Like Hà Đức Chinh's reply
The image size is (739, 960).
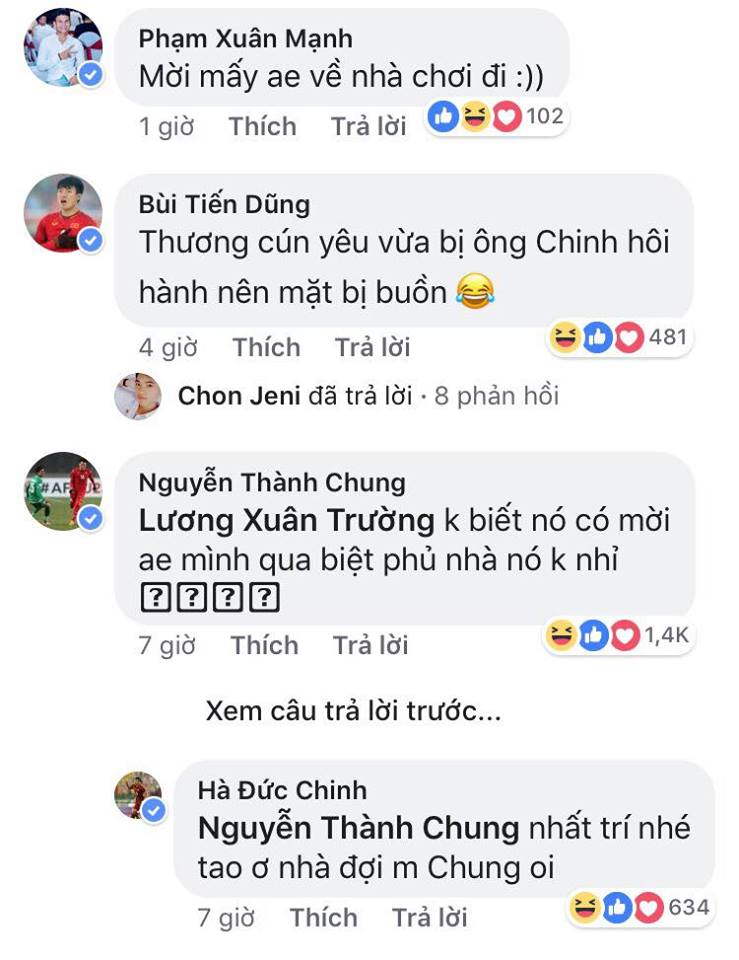pyautogui.click(x=323, y=917)
